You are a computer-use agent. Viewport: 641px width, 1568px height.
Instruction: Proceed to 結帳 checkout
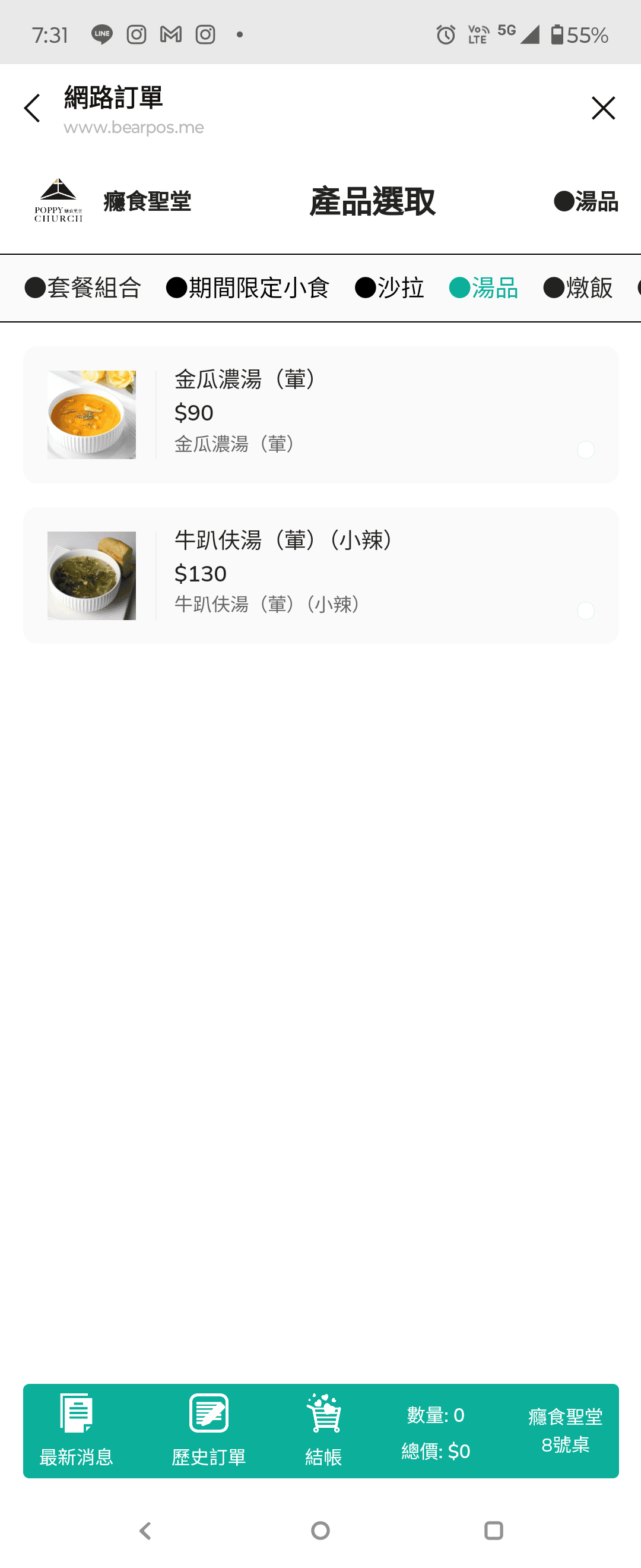(x=323, y=1430)
